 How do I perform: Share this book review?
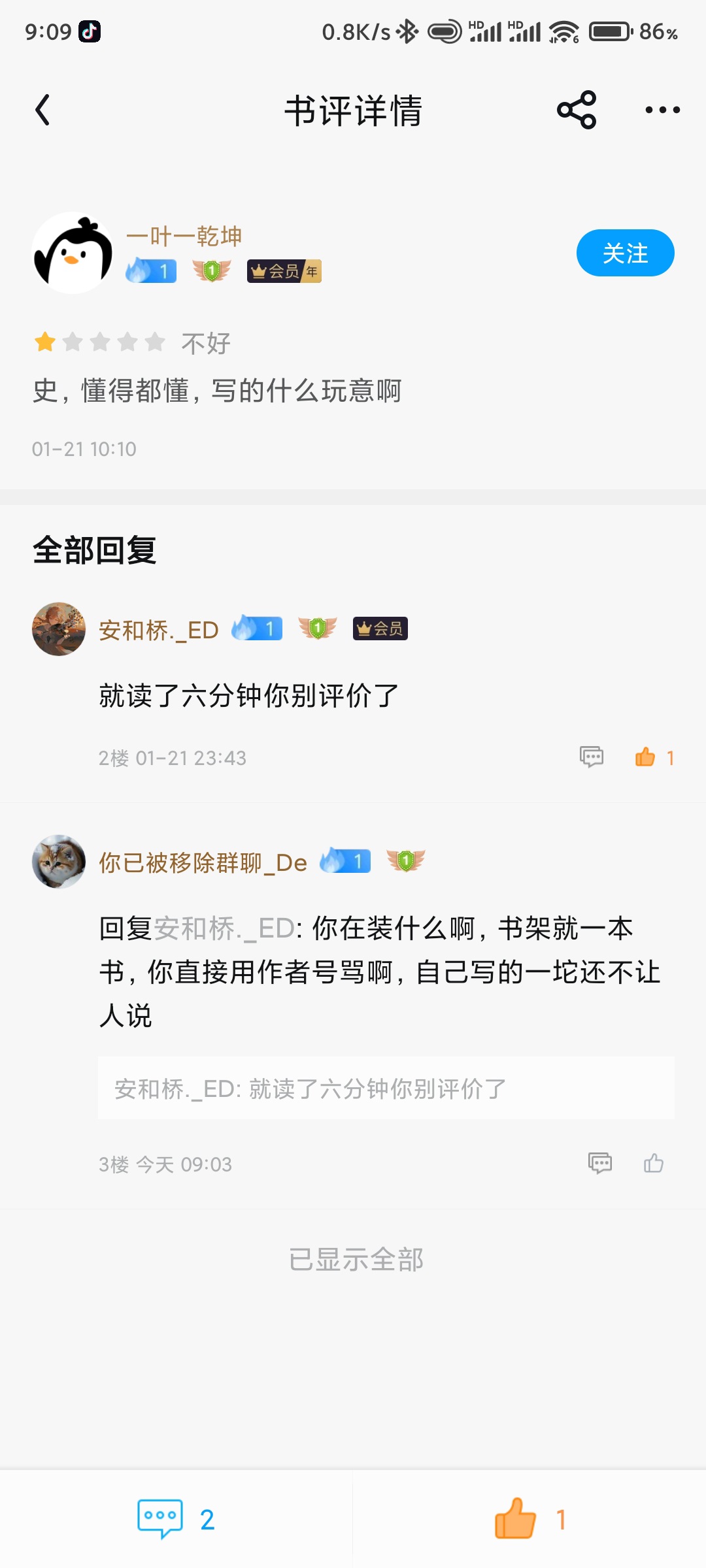tap(576, 110)
